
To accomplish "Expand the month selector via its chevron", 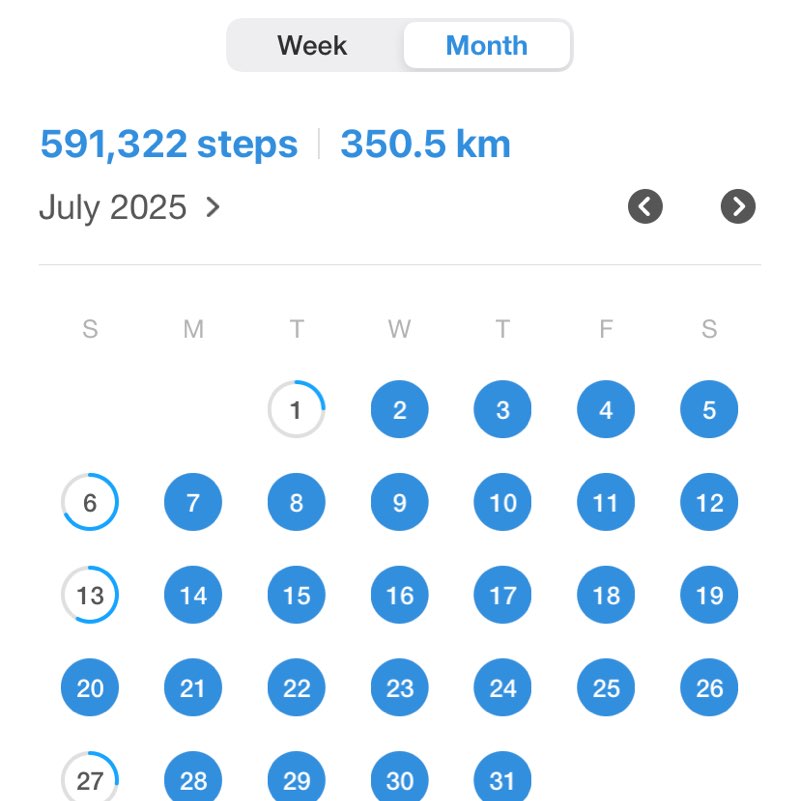I will (212, 207).
